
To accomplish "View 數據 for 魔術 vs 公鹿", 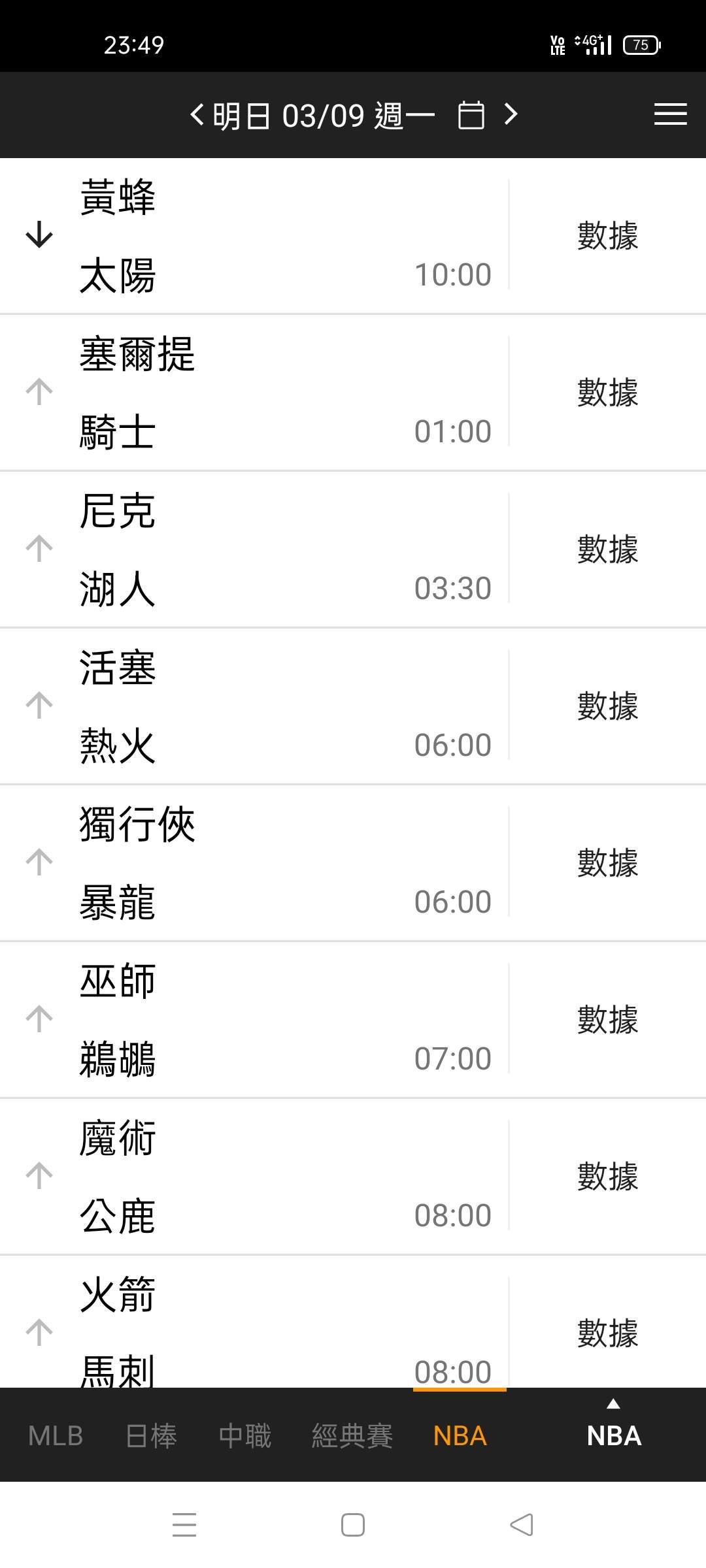I will tap(607, 1176).
